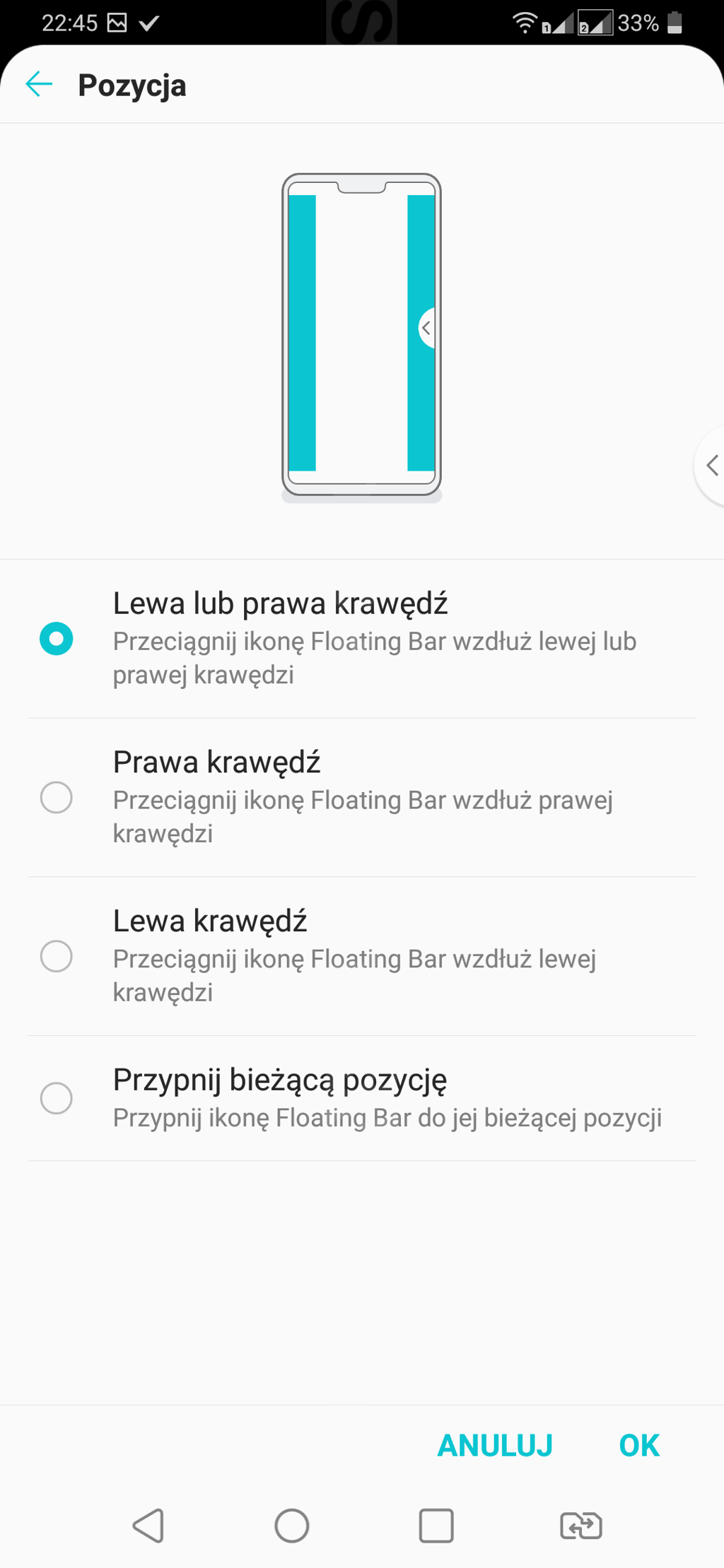Image resolution: width=724 pixels, height=1568 pixels.
Task: Confirm the position with OK
Action: (x=639, y=1445)
